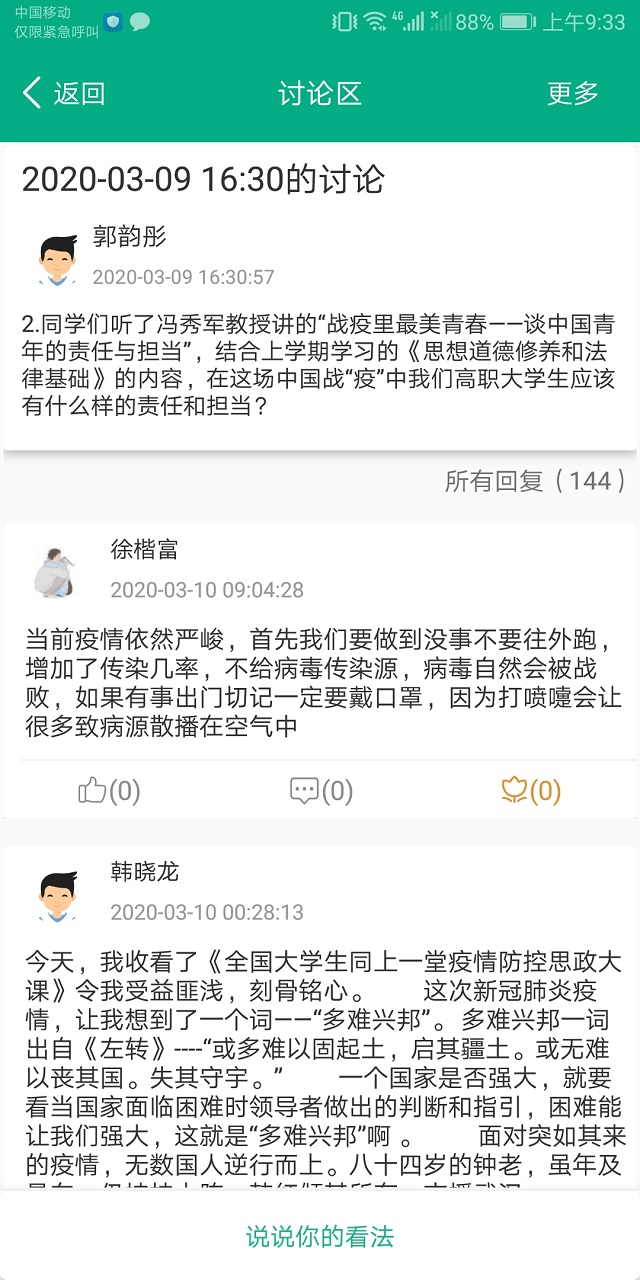Open comments on 徐楷富's reply

[321, 792]
